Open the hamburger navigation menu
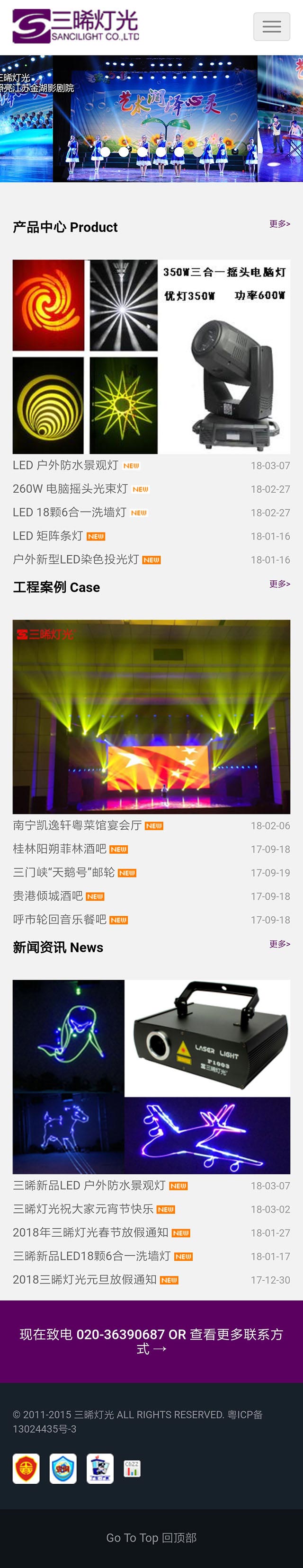Image resolution: width=303 pixels, height=1568 pixels. point(271,27)
